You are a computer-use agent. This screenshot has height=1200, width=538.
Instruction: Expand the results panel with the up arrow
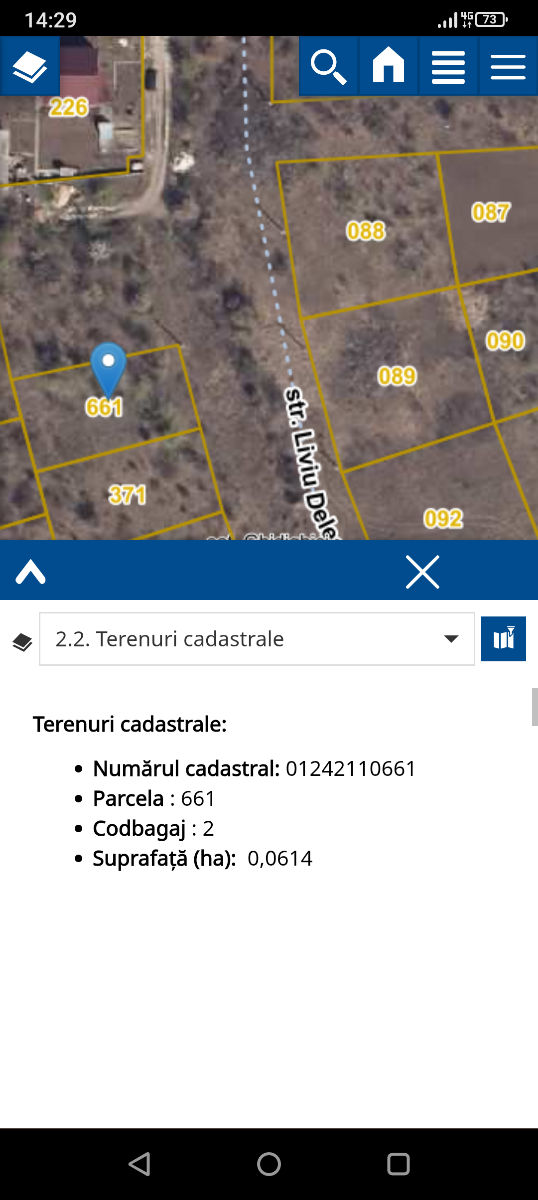(x=31, y=572)
